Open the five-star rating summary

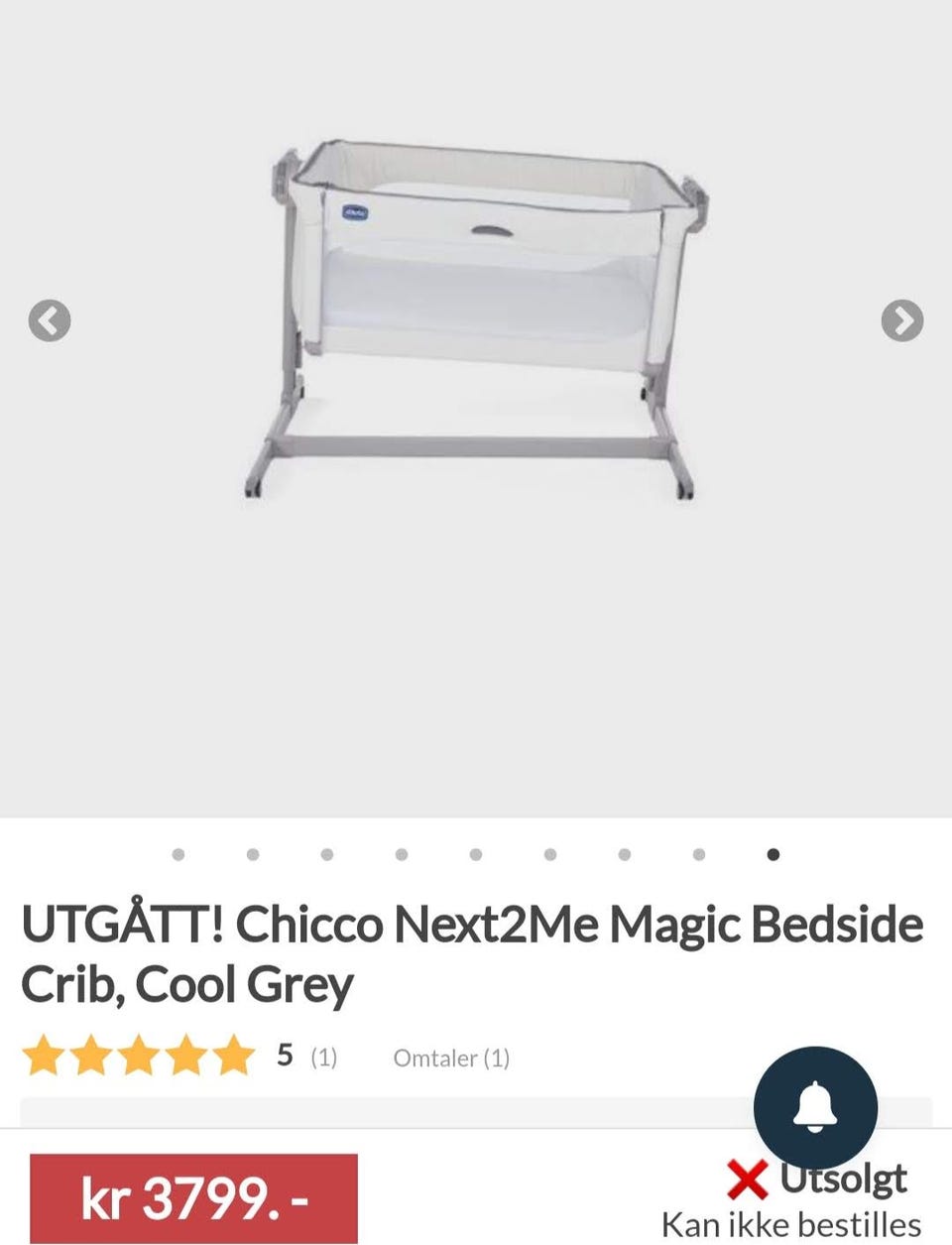[x=139, y=1056]
